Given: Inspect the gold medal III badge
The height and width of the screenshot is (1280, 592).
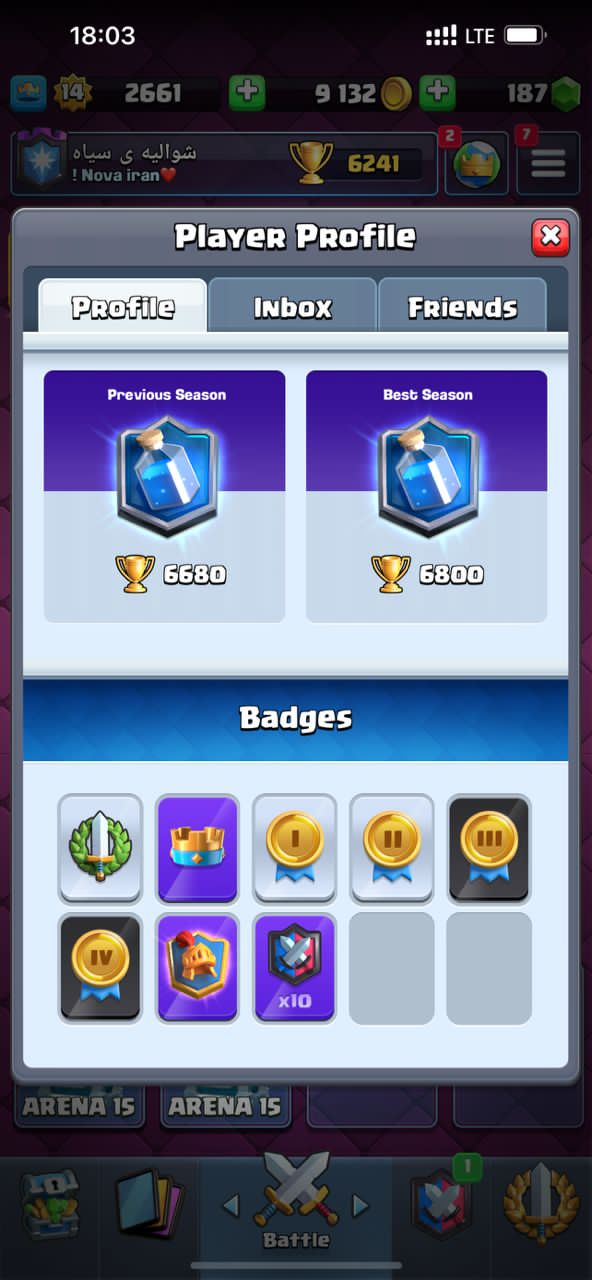Looking at the screenshot, I should pyautogui.click(x=489, y=849).
